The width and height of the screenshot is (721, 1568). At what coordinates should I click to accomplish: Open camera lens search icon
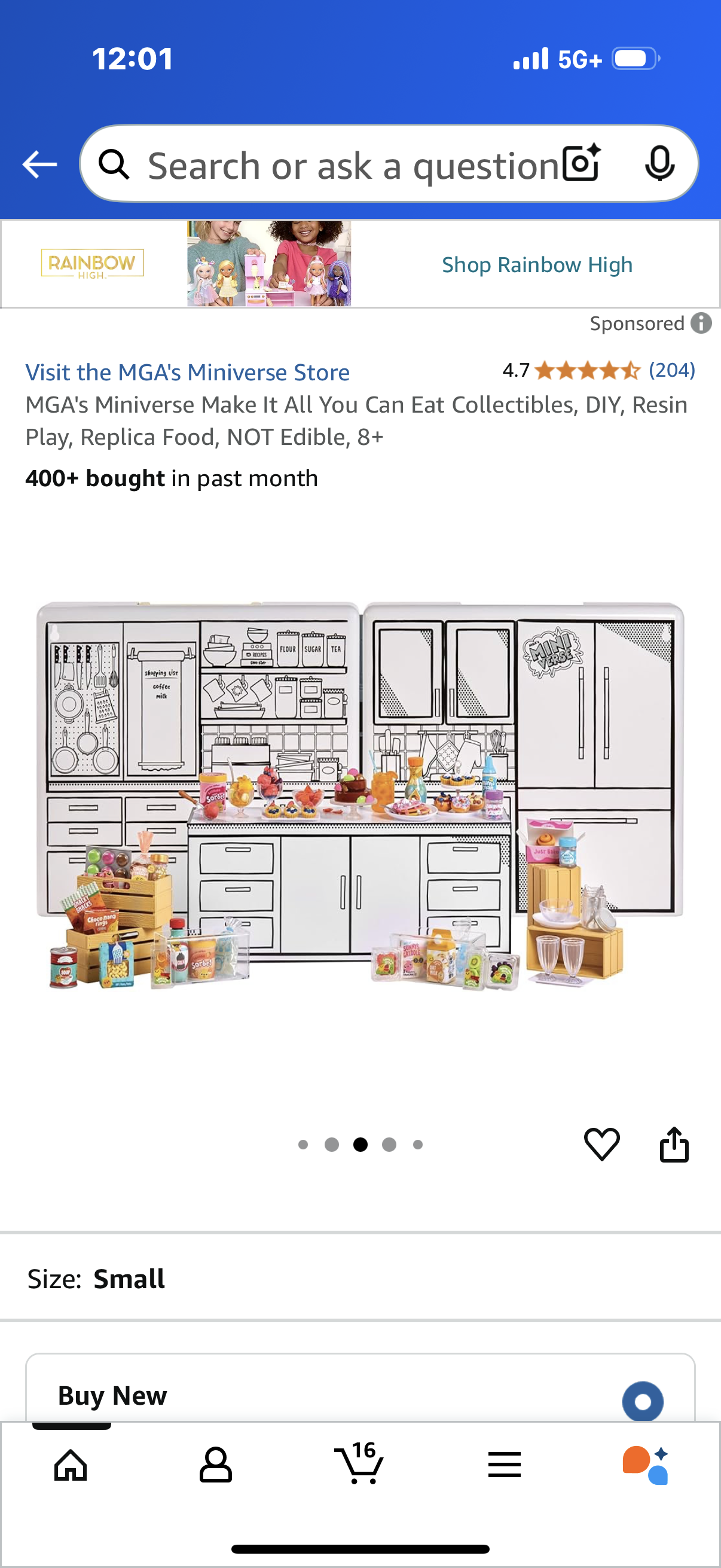[x=581, y=163]
